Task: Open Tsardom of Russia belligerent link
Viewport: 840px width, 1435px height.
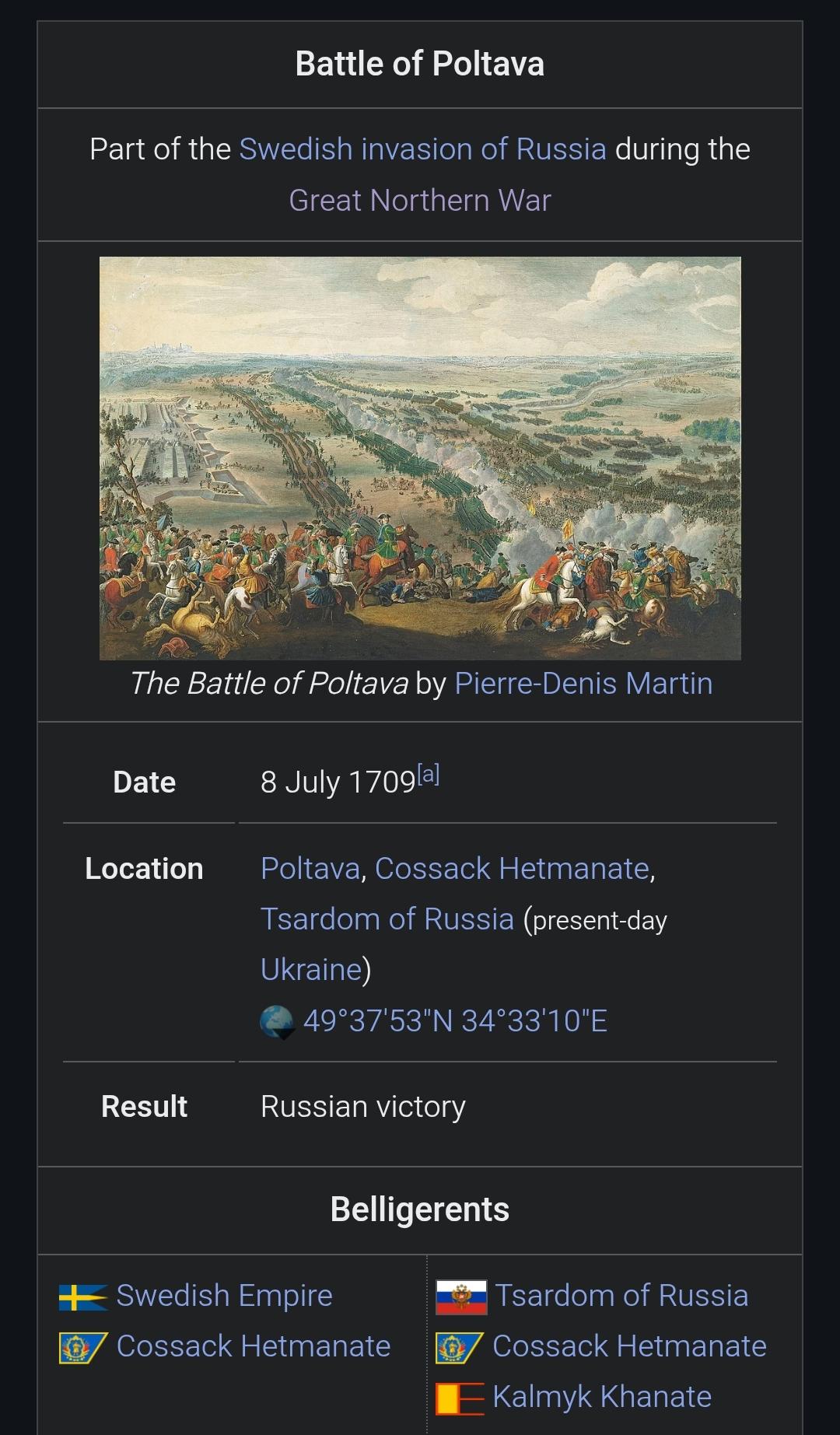Action: point(621,1296)
